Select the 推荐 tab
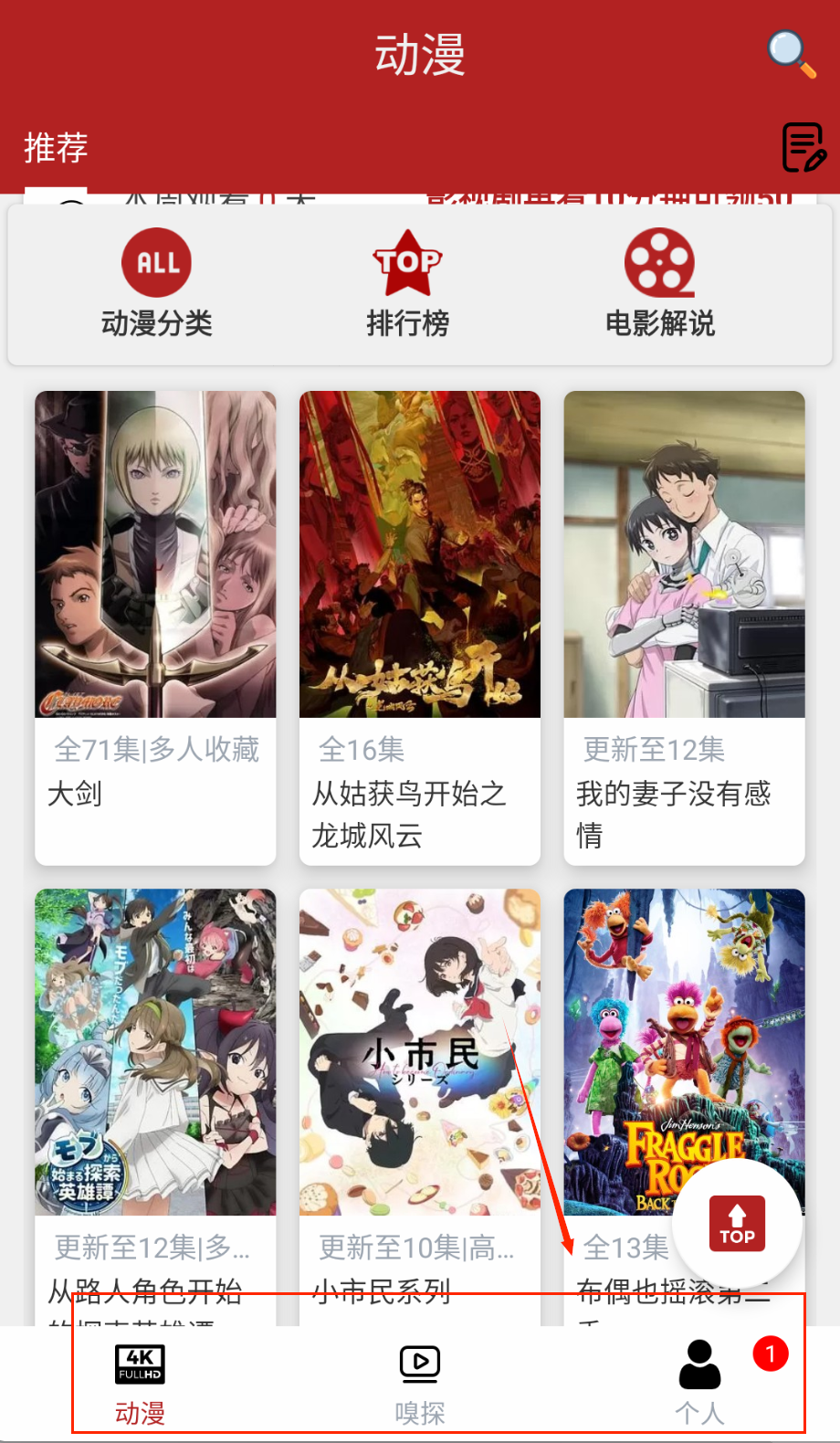 tap(56, 148)
